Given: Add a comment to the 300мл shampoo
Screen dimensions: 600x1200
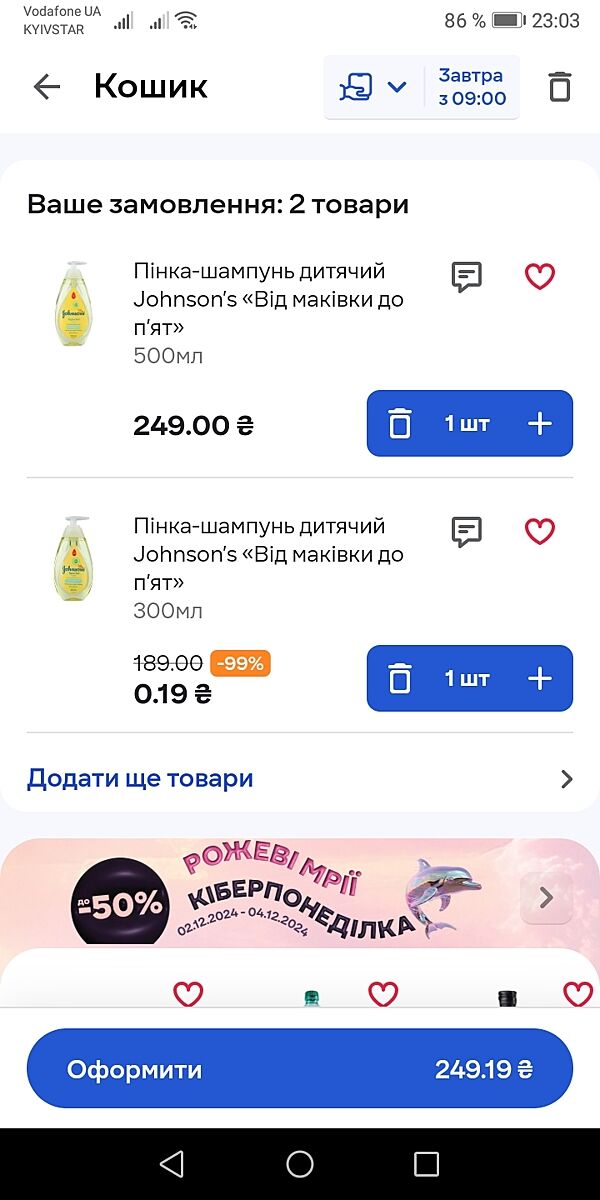Looking at the screenshot, I should [x=466, y=532].
